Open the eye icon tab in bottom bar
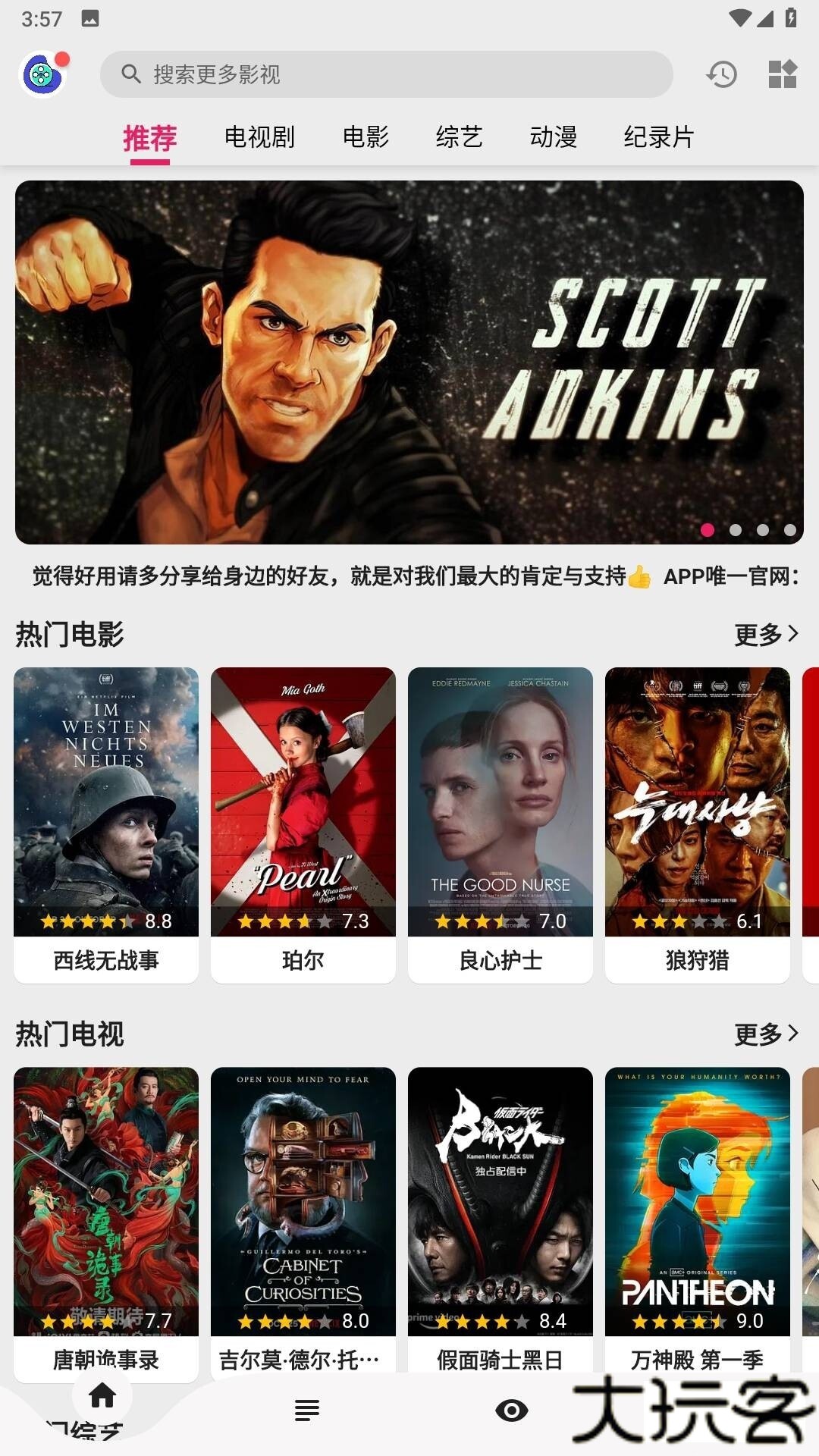The width and height of the screenshot is (819, 1456). tap(512, 1410)
